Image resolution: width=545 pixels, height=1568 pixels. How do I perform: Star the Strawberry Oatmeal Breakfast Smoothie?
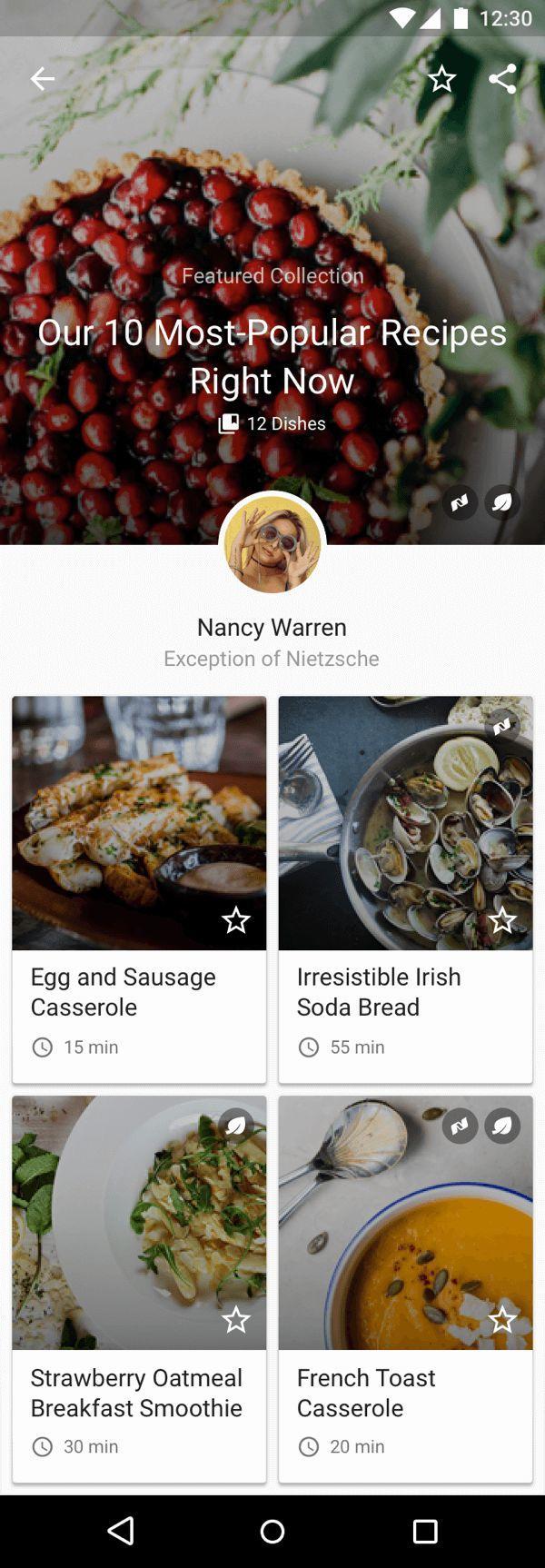(236, 1319)
